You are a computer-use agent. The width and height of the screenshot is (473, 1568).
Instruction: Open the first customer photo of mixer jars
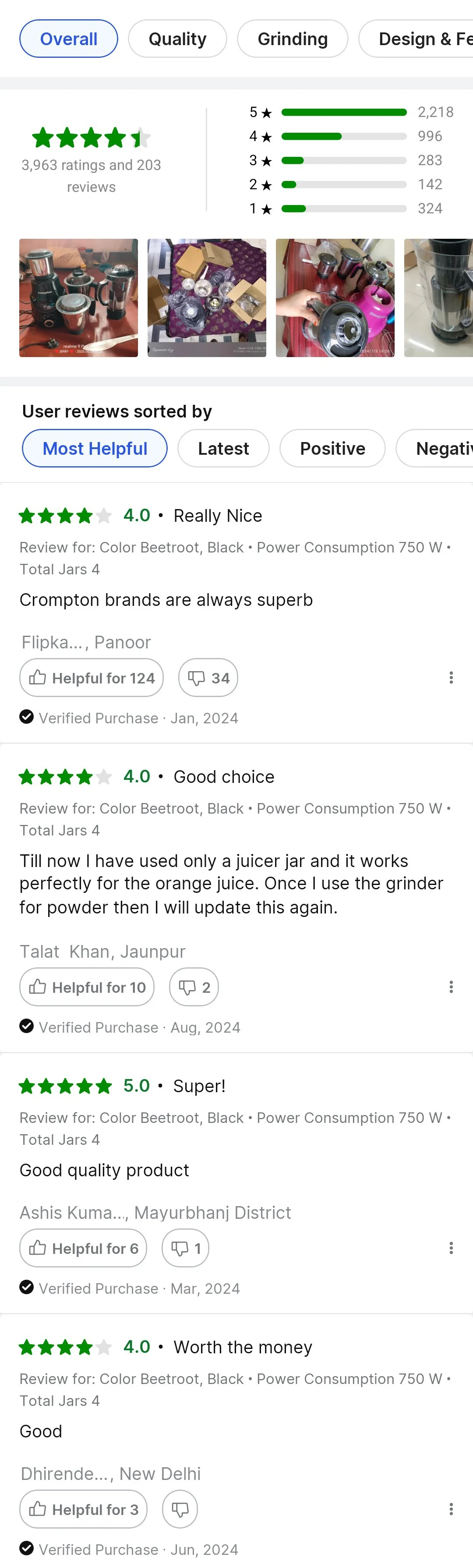point(78,297)
